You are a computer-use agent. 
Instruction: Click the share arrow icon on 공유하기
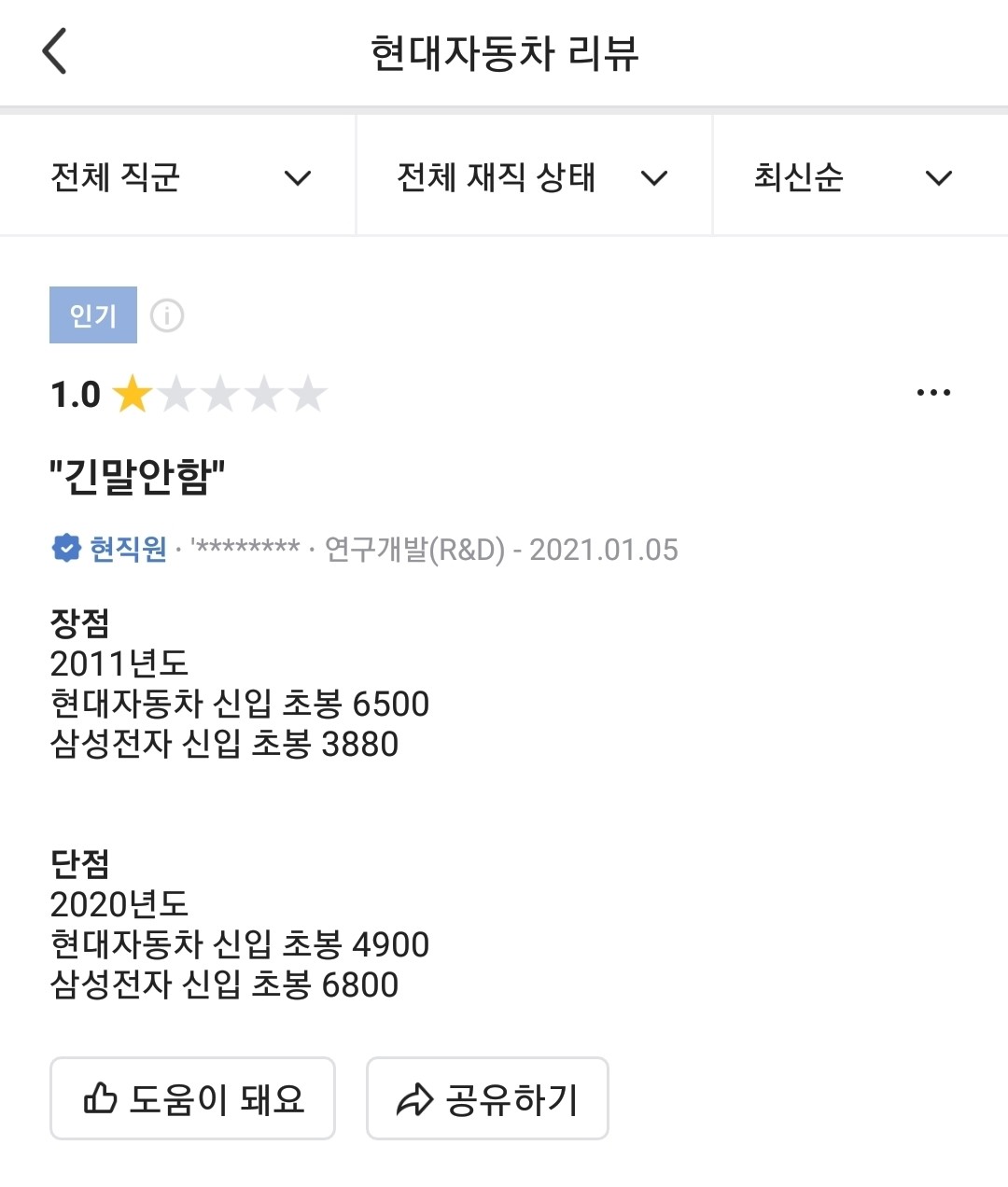[413, 1098]
